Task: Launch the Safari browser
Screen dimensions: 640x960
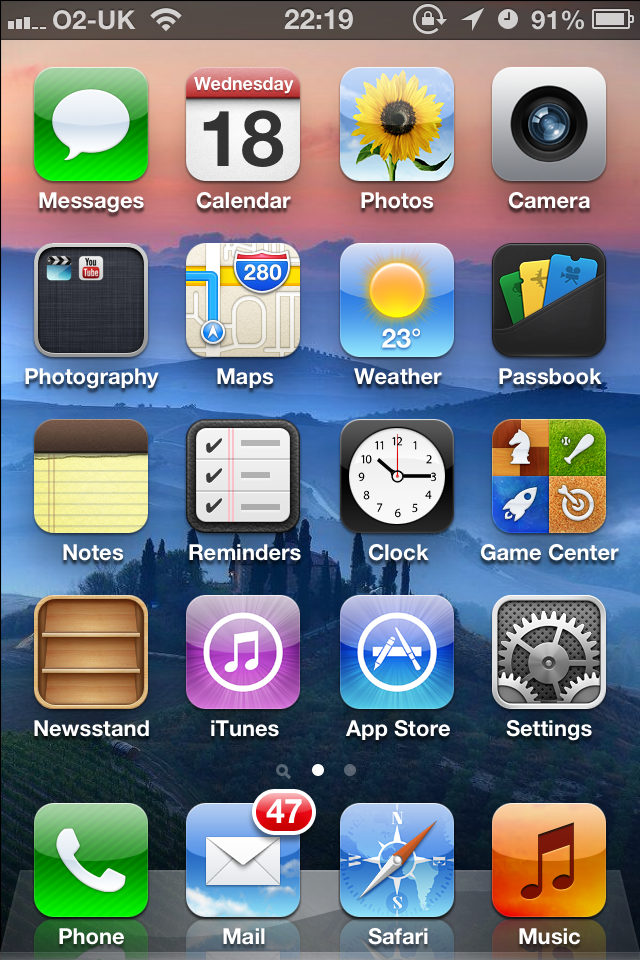Action: (397, 860)
